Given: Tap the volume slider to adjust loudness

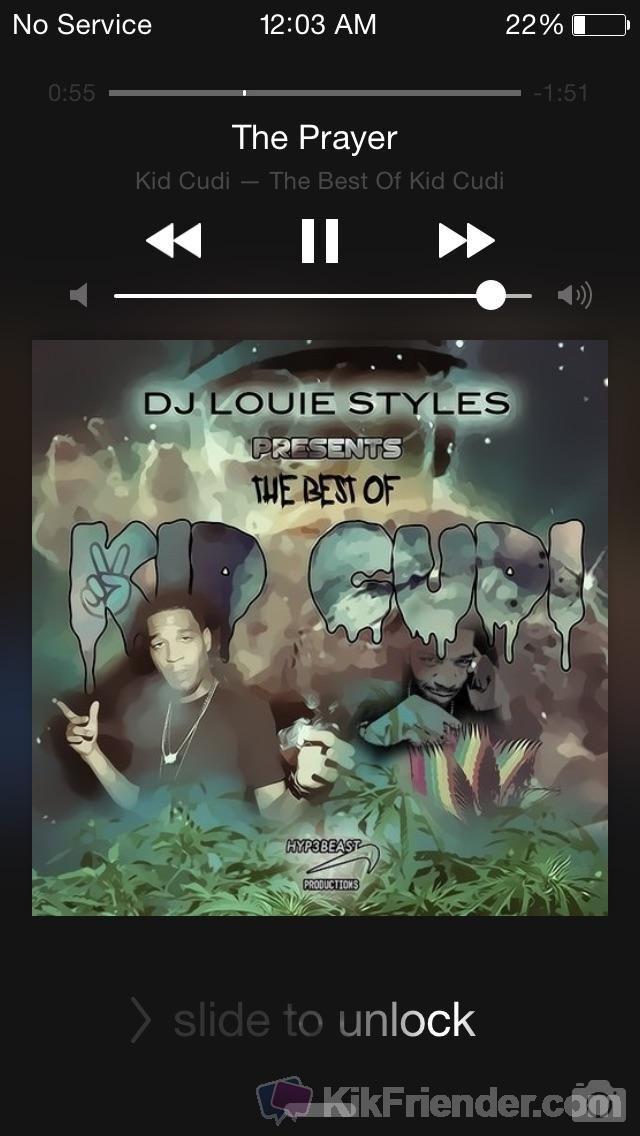Looking at the screenshot, I should click(322, 295).
